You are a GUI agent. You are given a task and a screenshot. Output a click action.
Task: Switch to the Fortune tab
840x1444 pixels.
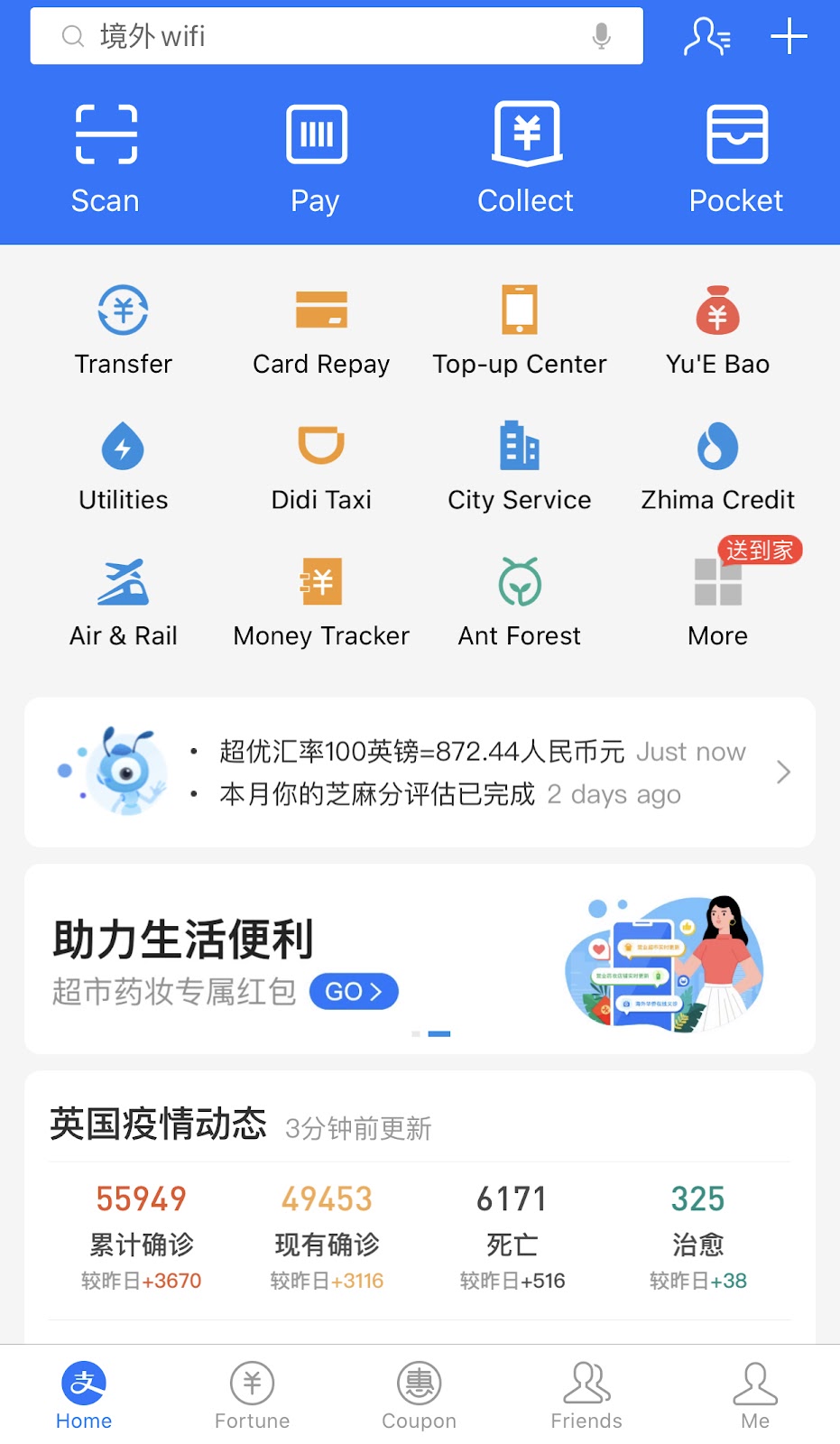click(252, 1394)
